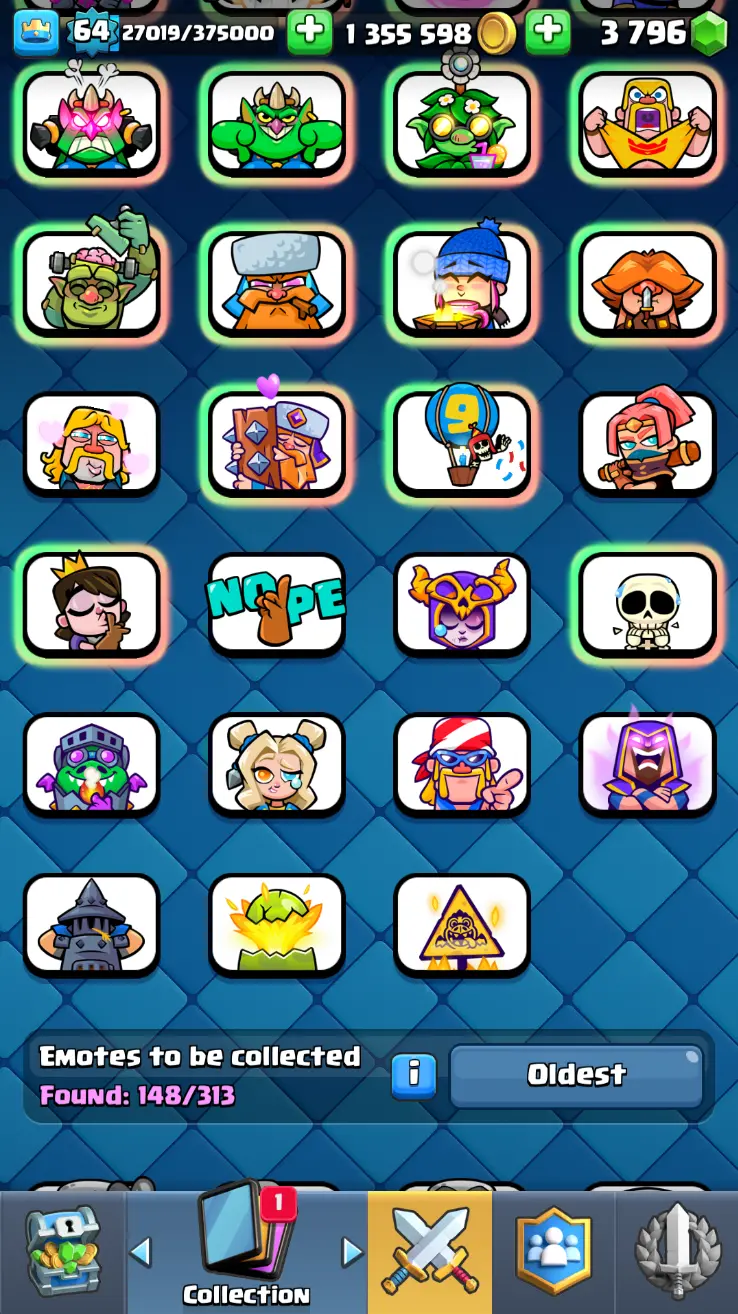Select the yellow warning triangle emote

[x=462, y=923]
